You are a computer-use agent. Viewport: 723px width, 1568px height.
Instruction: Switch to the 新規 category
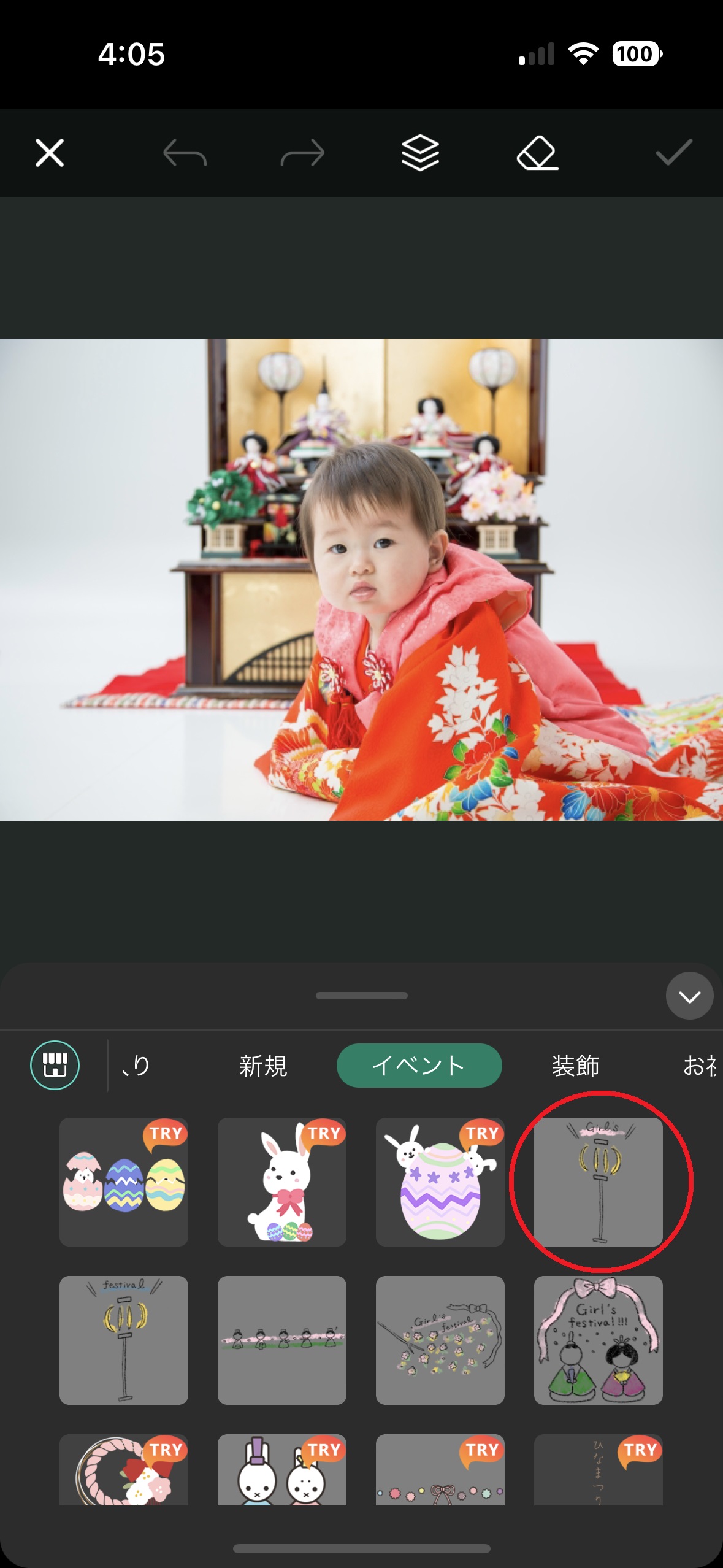coord(263,1066)
